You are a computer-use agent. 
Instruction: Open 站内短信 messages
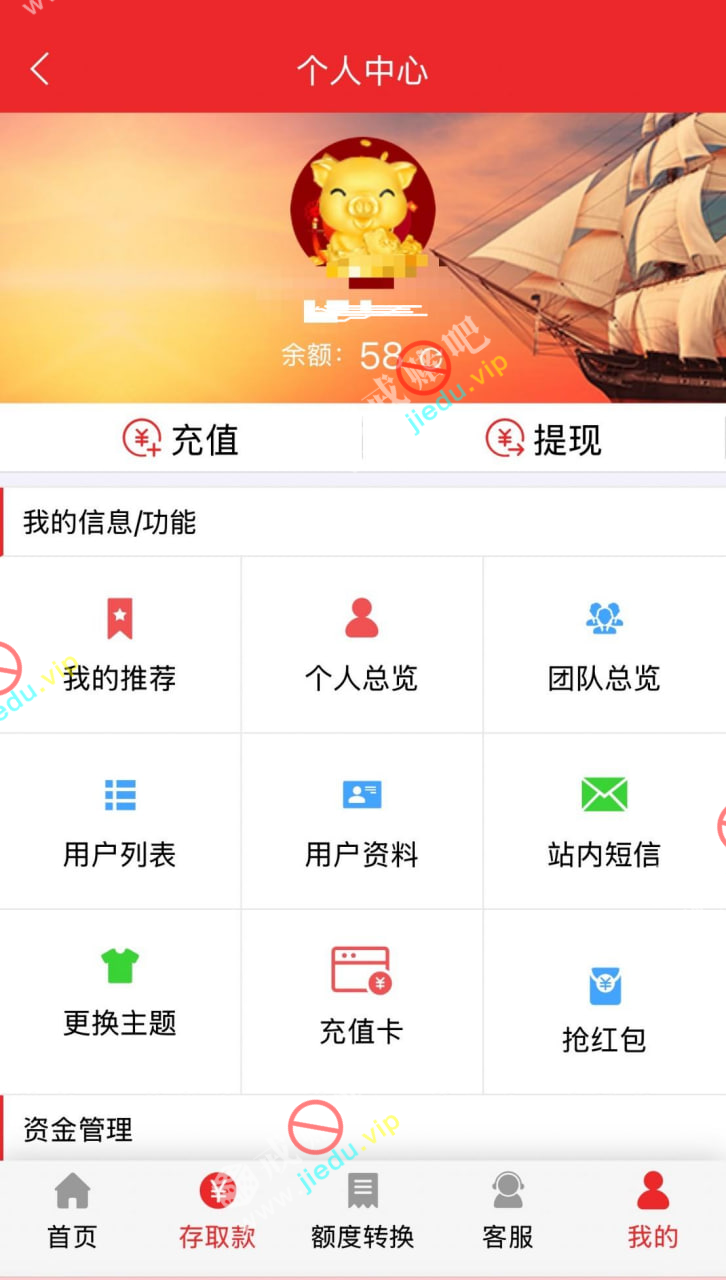(604, 822)
